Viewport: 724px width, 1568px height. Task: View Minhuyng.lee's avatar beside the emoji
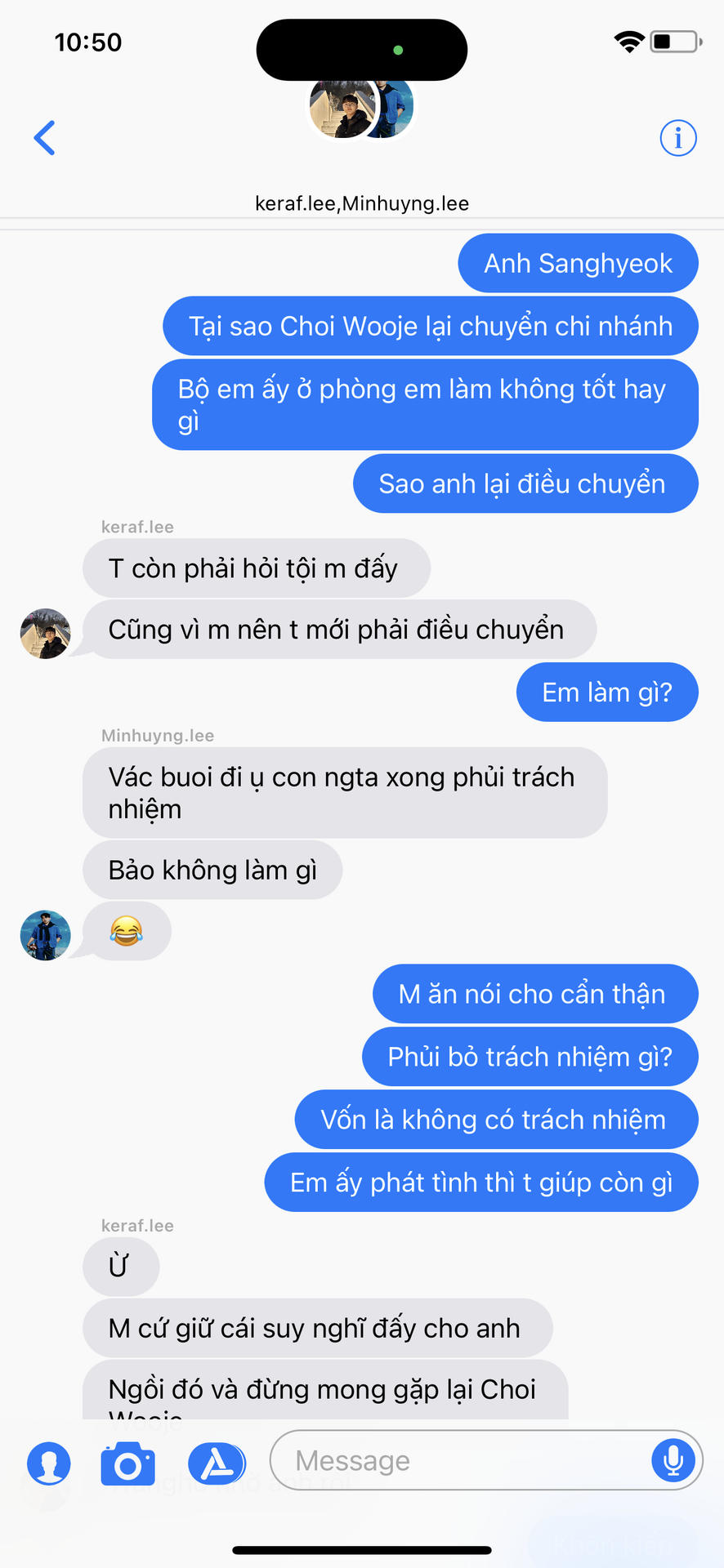[46, 936]
